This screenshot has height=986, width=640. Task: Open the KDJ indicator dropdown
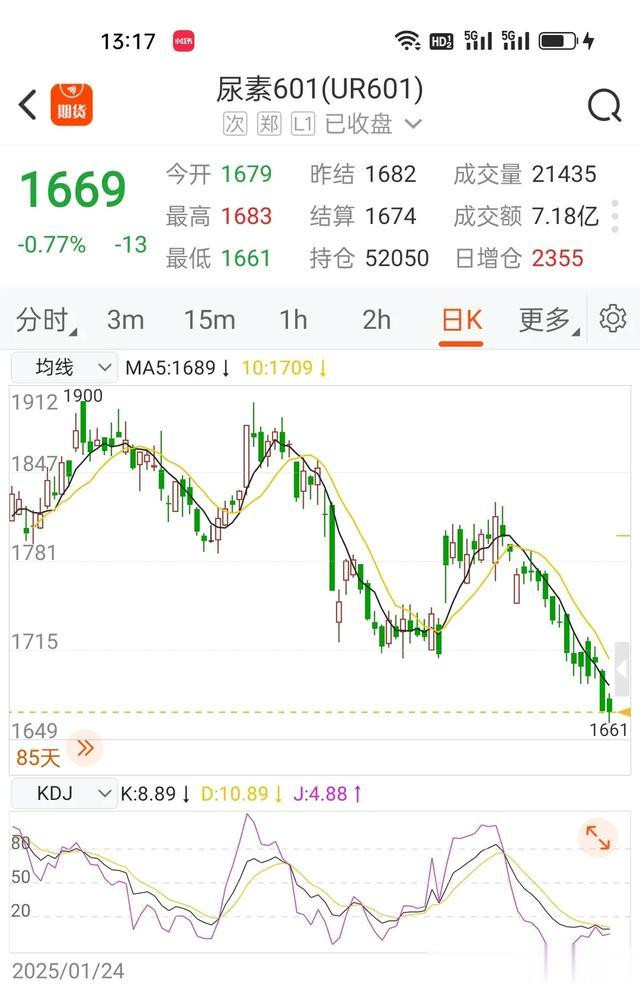pos(63,794)
